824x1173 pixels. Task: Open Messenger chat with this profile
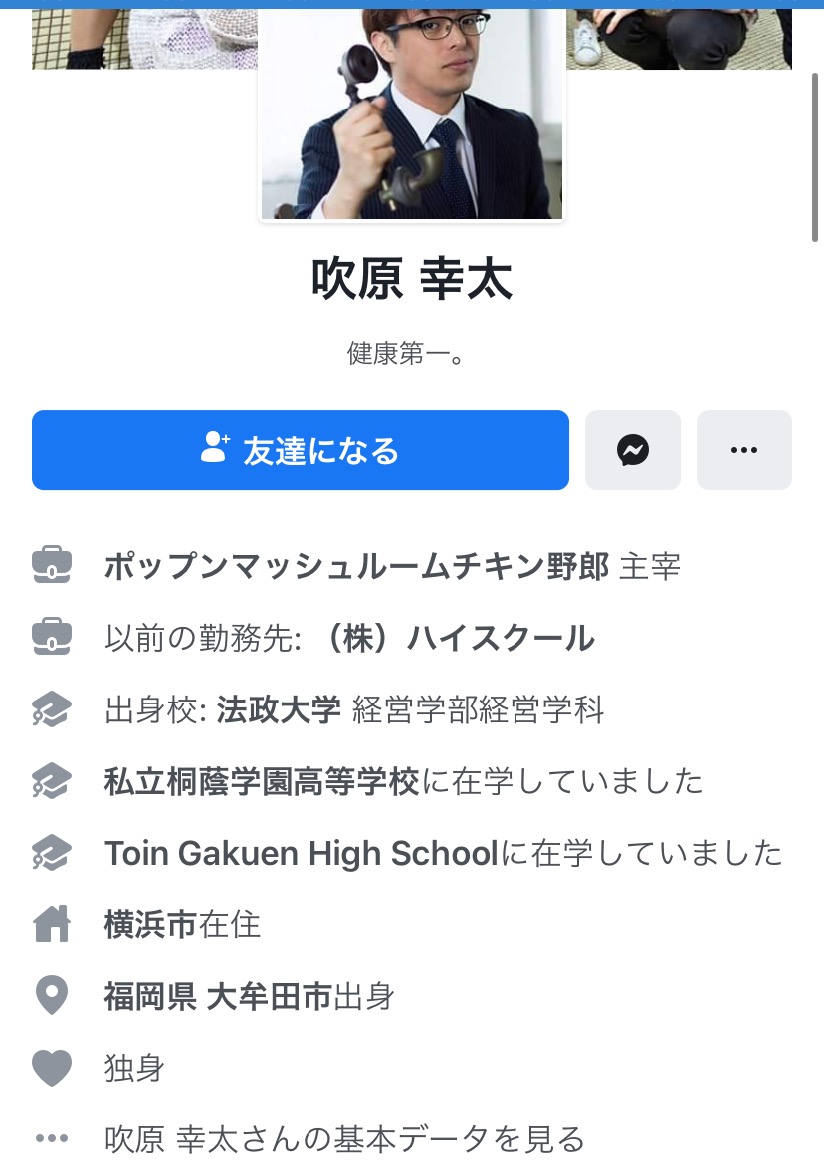coord(632,450)
